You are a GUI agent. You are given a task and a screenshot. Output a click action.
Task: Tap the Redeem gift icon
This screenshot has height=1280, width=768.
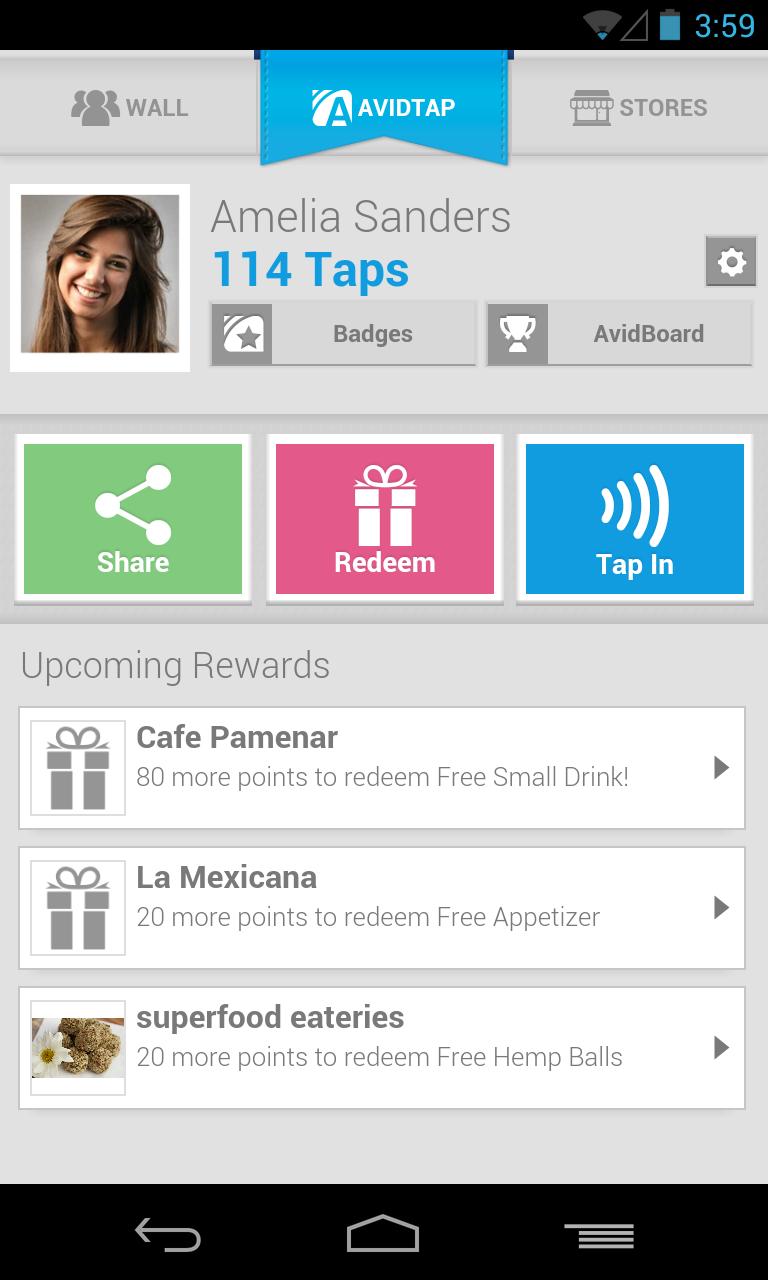(384, 503)
